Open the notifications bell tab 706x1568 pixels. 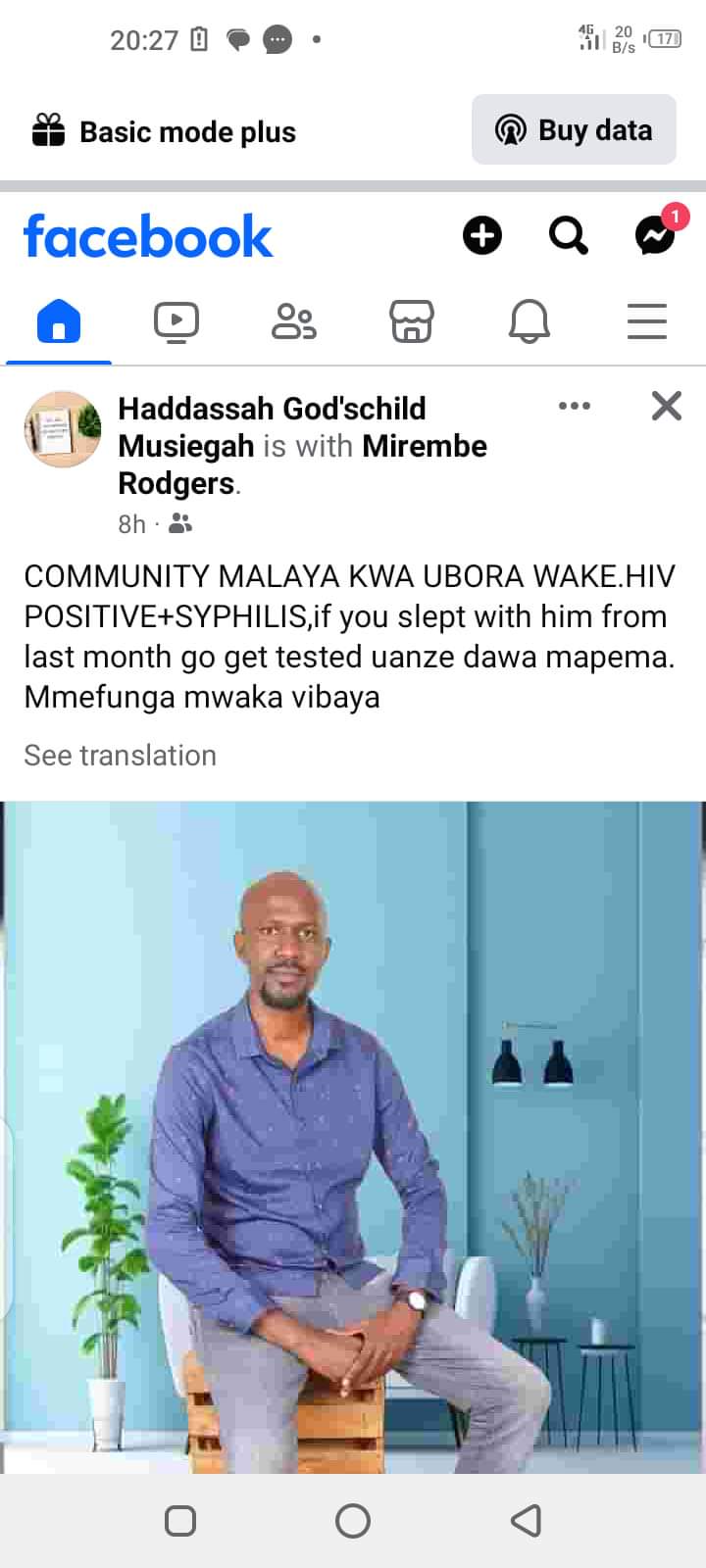pyautogui.click(x=529, y=321)
